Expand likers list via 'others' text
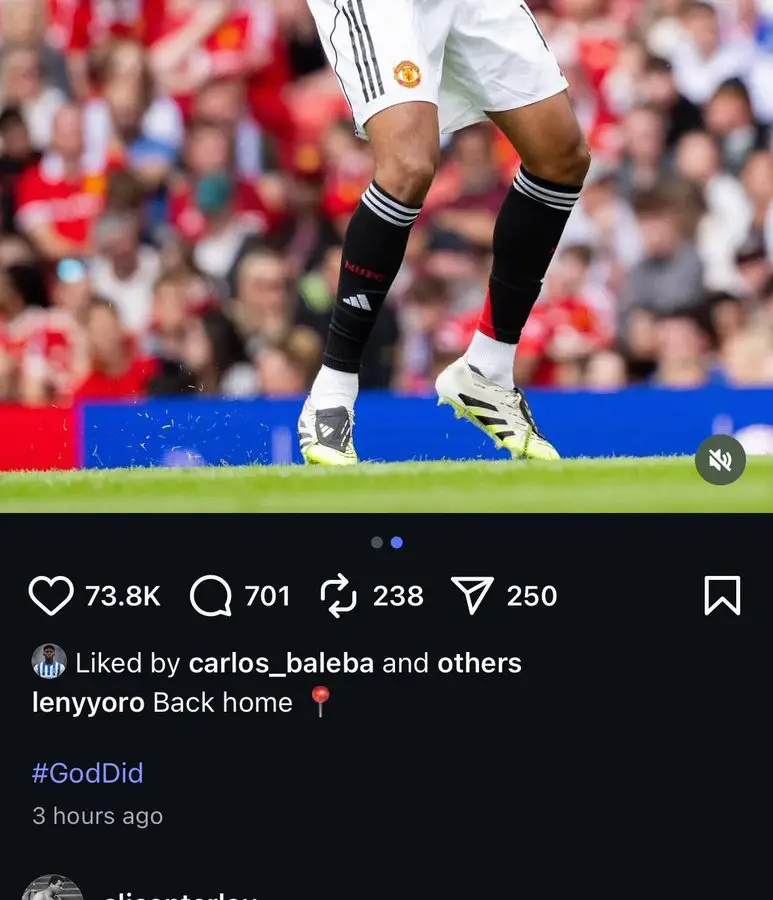The image size is (773, 900). (x=478, y=662)
